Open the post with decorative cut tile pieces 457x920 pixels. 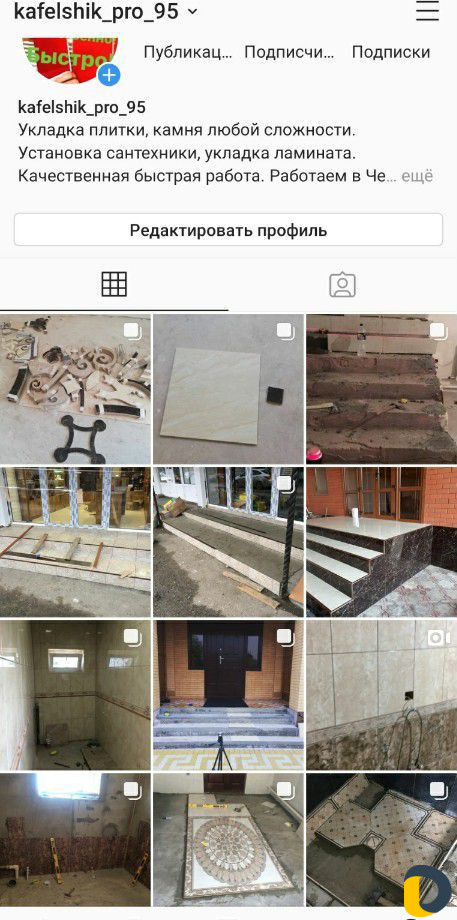(75, 389)
